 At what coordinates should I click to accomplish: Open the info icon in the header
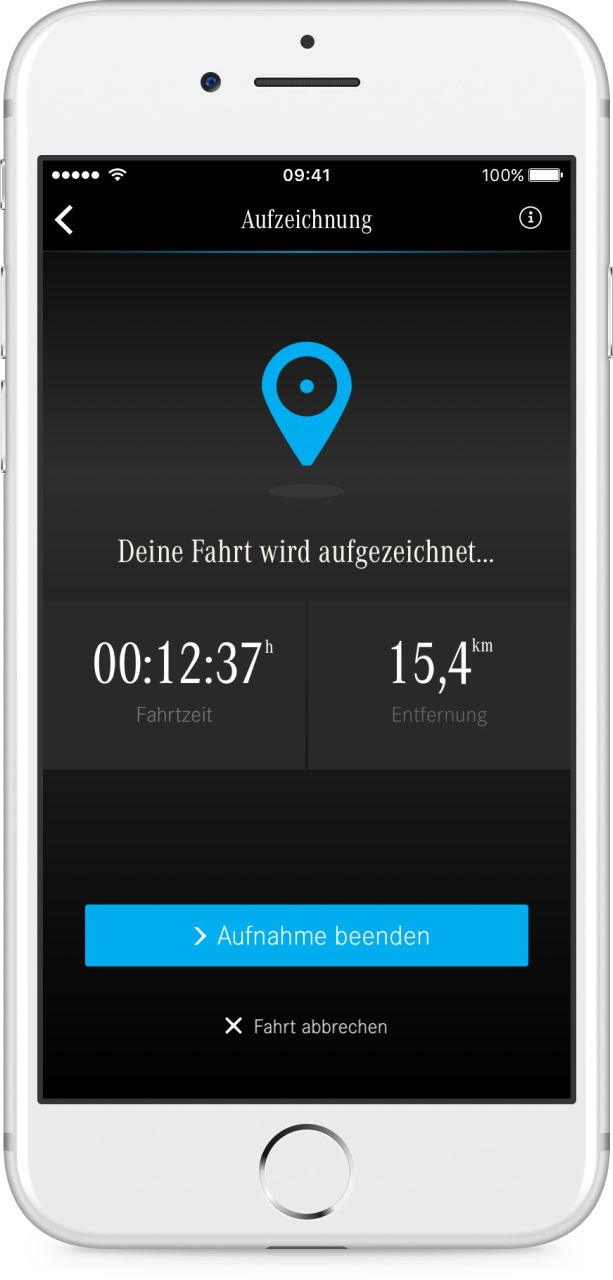(530, 218)
